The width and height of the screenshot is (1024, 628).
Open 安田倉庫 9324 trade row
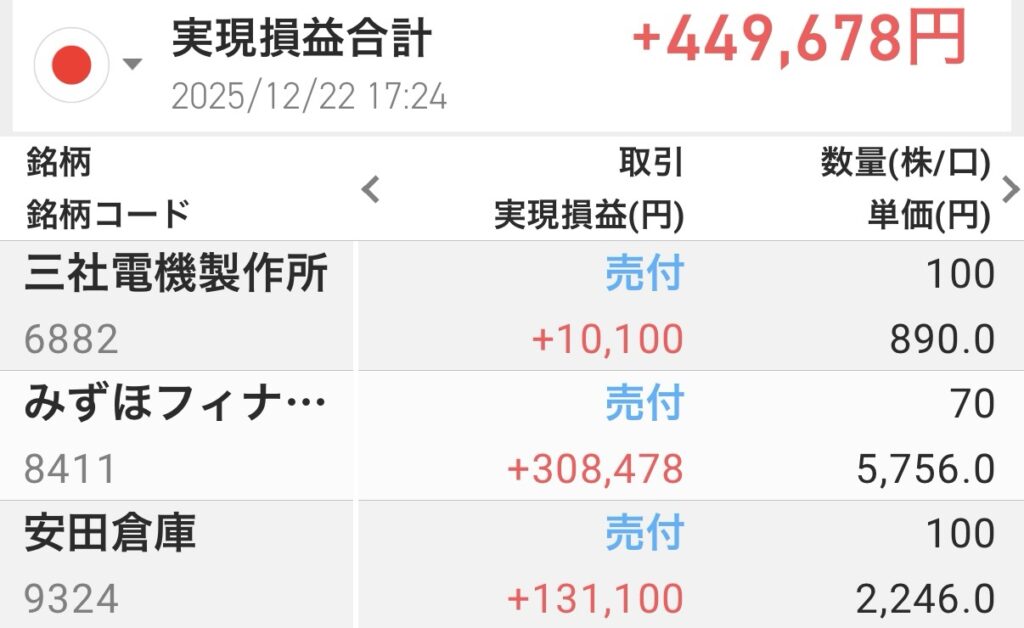click(176, 565)
